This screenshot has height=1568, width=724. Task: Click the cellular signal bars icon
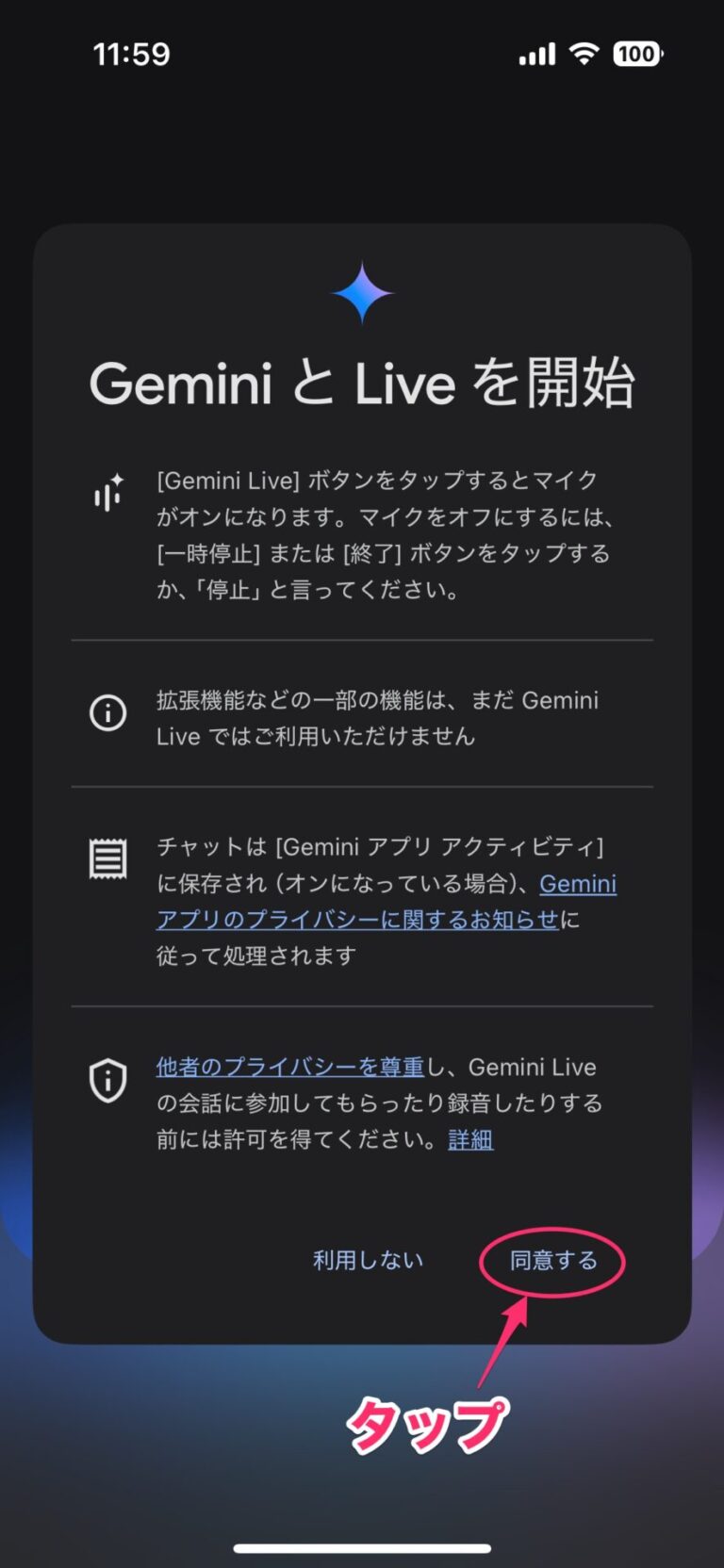coord(535,54)
